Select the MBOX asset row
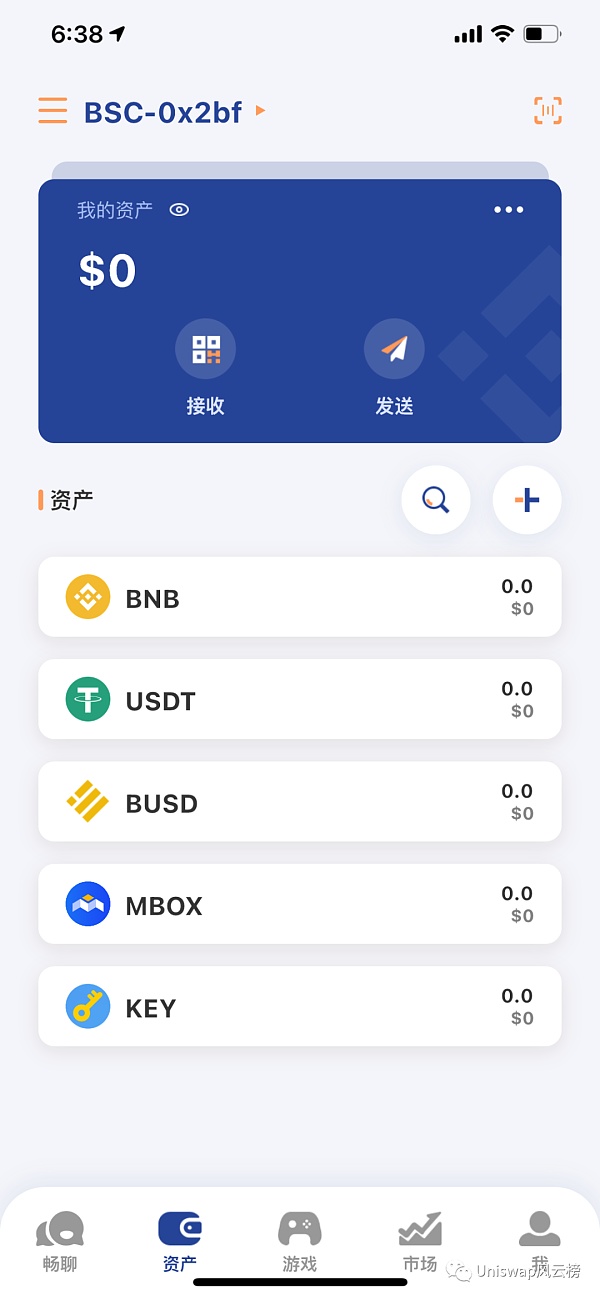 point(299,904)
